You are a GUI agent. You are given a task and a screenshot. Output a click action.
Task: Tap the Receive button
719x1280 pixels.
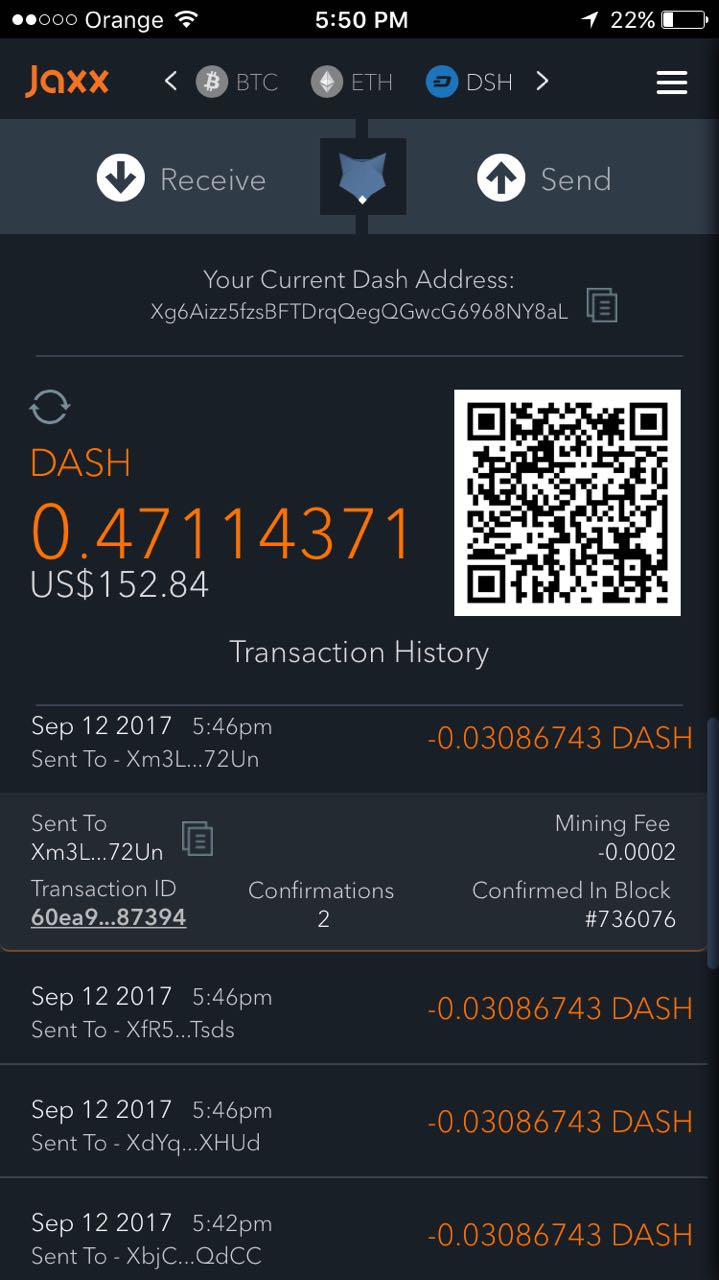(x=182, y=179)
